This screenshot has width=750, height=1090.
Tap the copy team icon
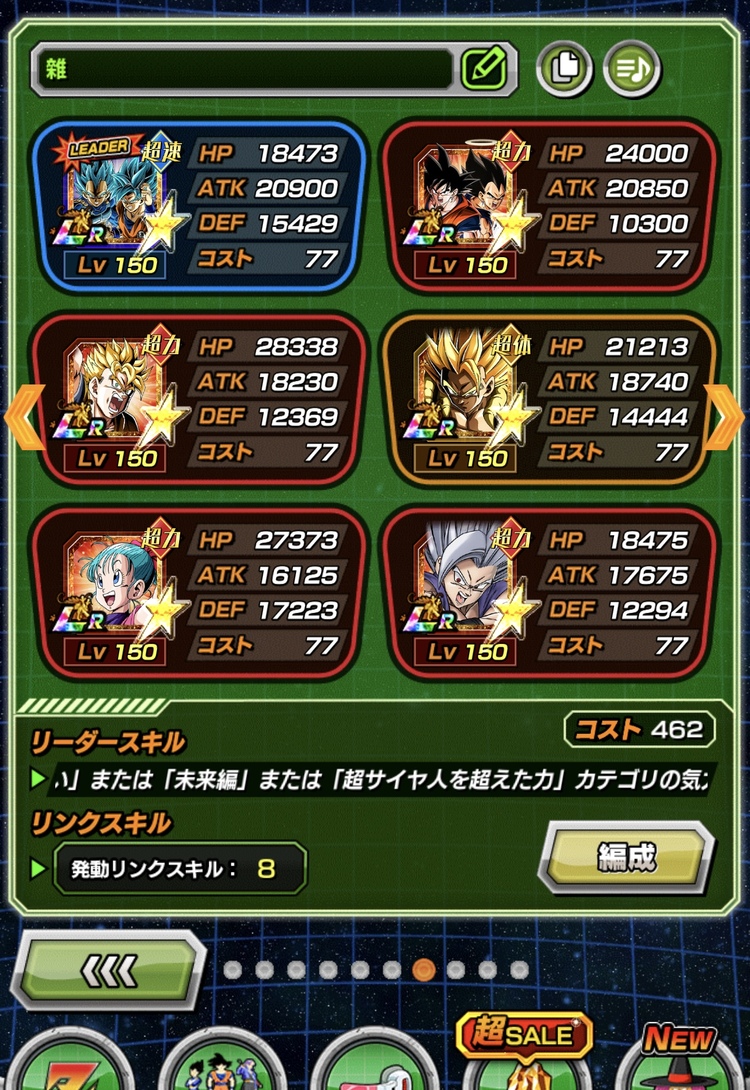[x=565, y=69]
